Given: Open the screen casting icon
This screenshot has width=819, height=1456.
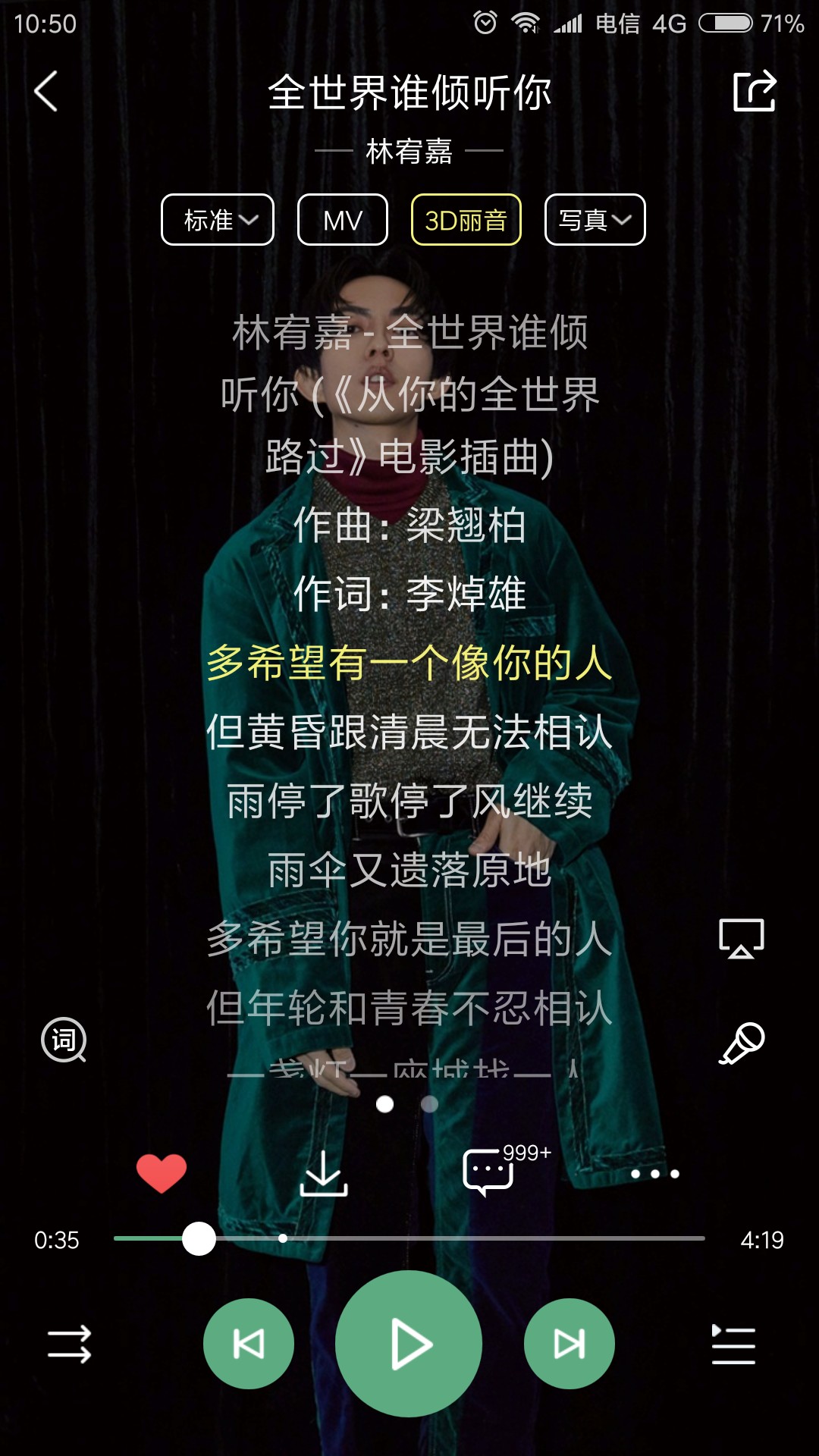Looking at the screenshot, I should point(741,939).
